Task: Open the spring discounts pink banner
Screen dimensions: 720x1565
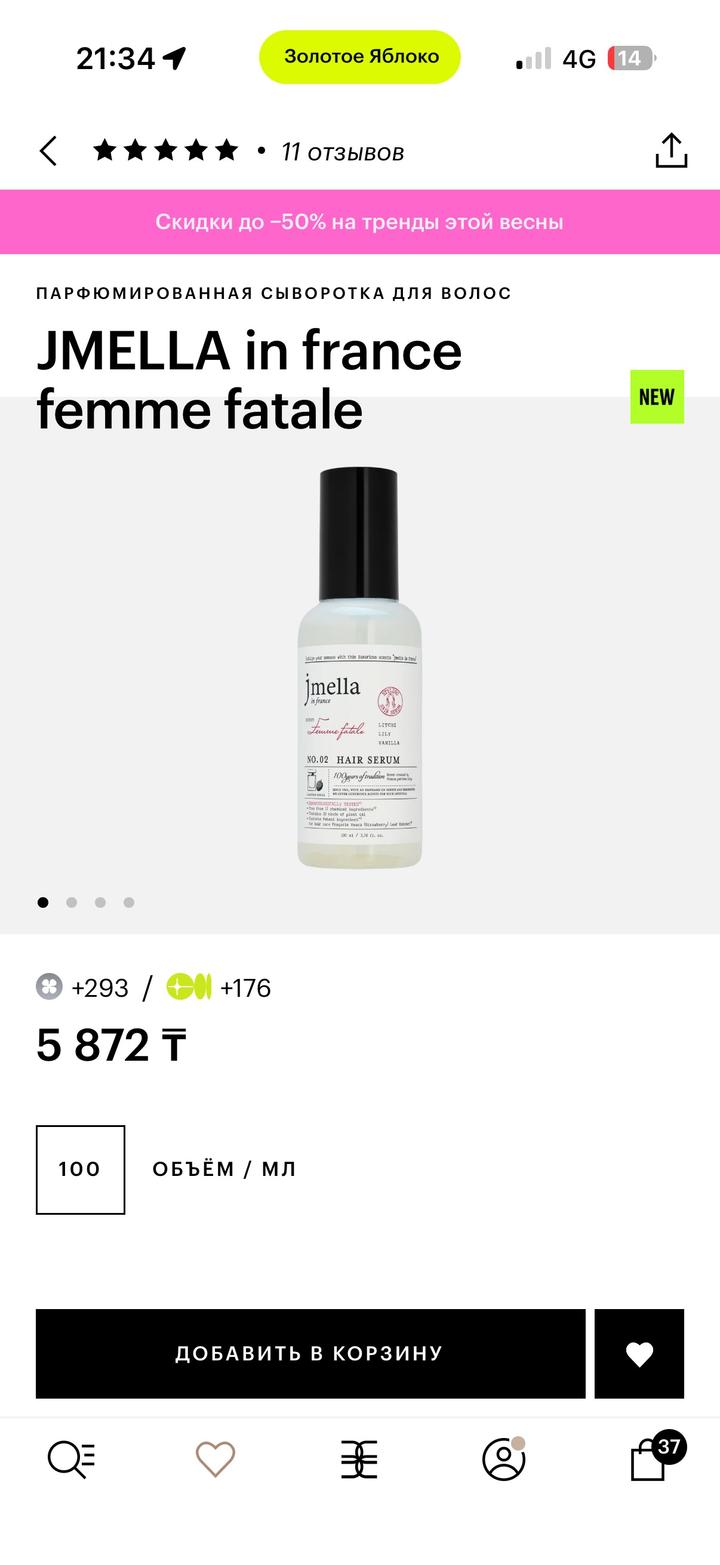Action: 360,222
